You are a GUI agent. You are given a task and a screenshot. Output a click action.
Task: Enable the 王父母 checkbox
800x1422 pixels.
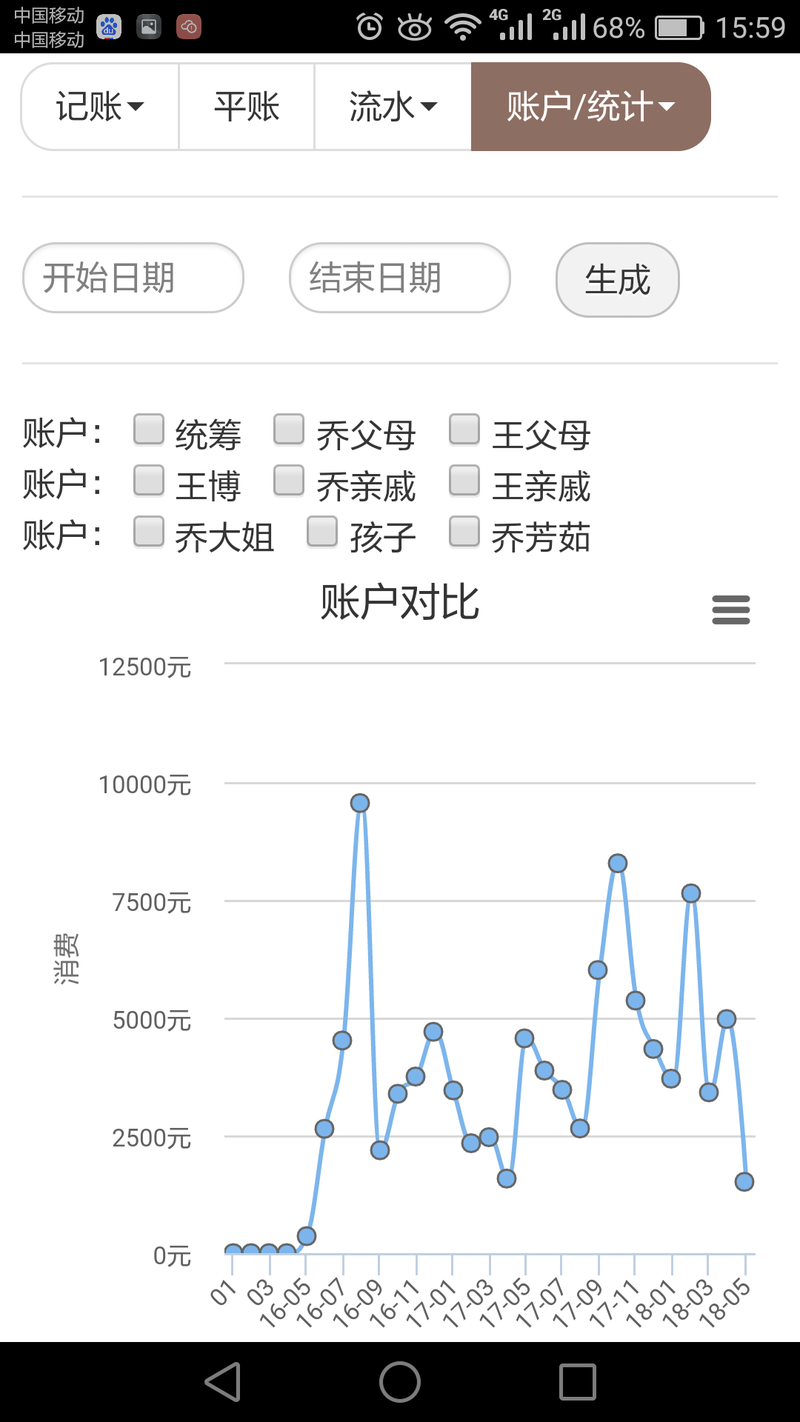(465, 430)
